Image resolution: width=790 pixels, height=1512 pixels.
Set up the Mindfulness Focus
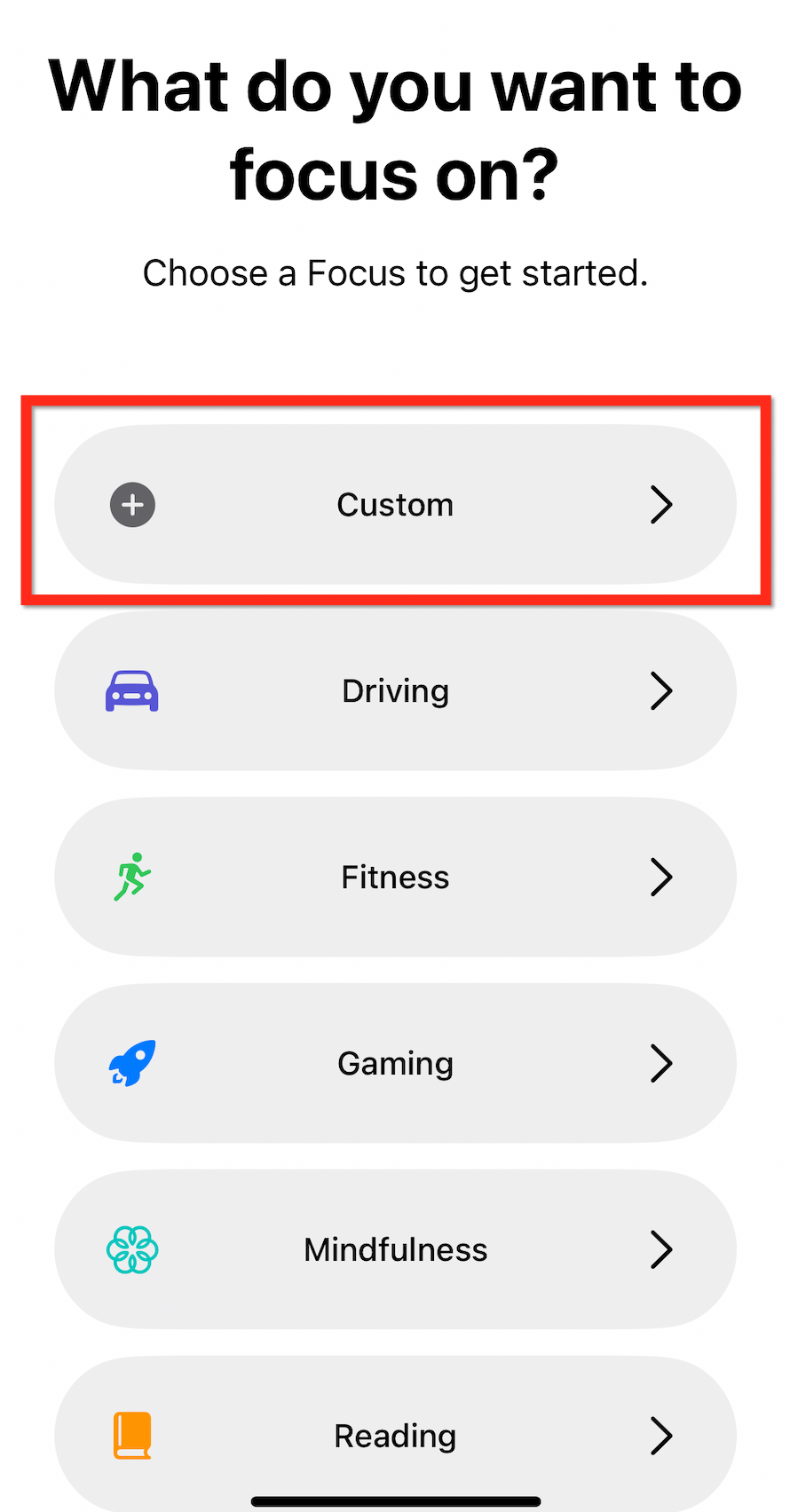pyautogui.click(x=395, y=1249)
